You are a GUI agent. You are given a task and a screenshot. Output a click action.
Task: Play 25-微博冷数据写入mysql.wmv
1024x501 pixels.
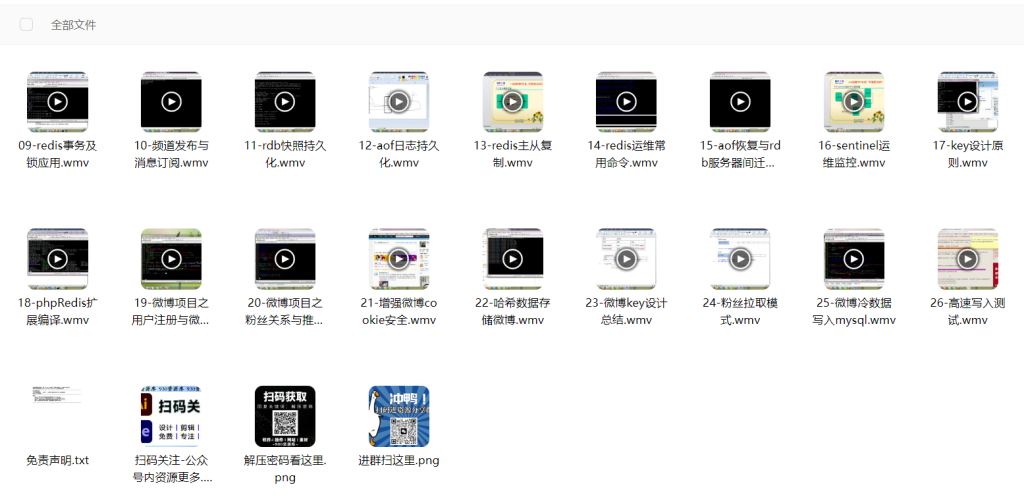pos(853,259)
